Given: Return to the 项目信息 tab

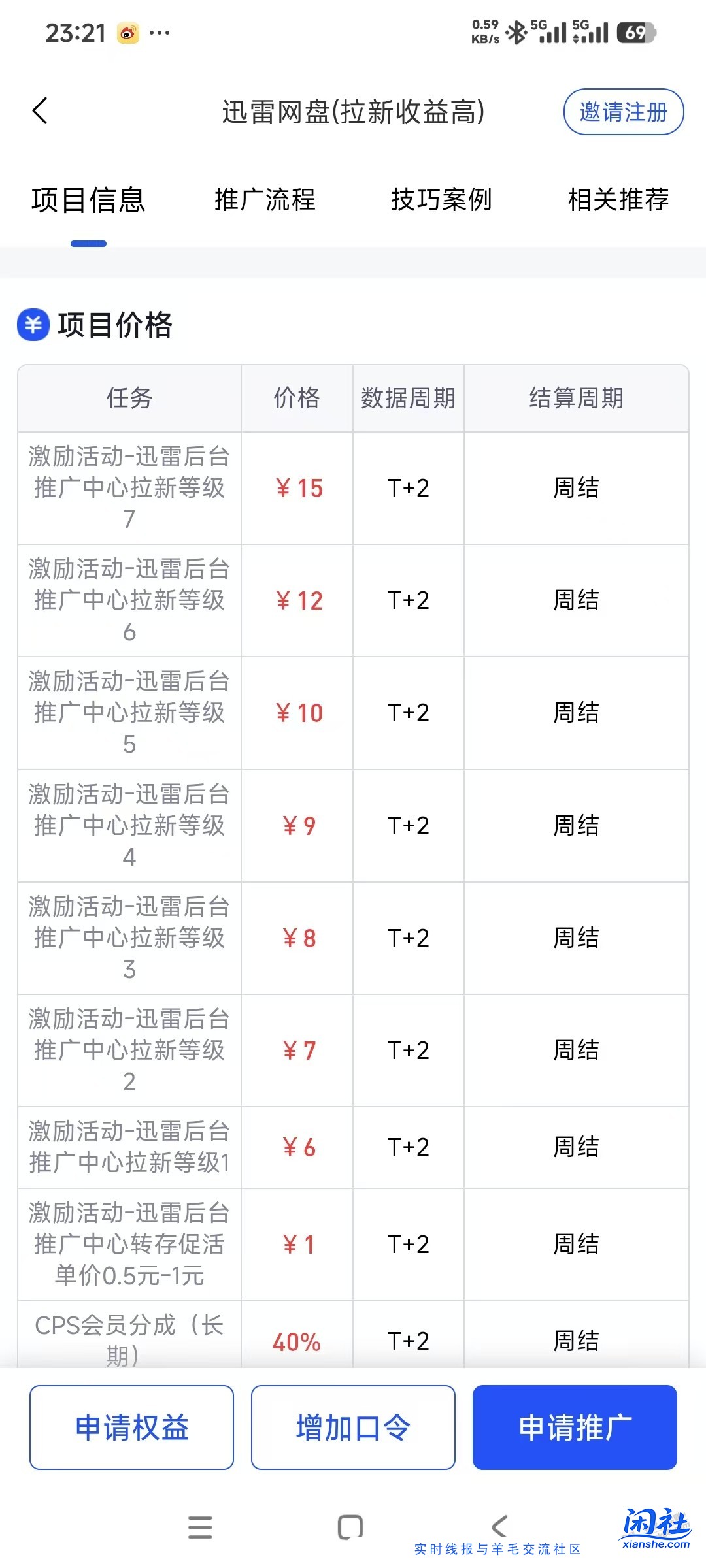Looking at the screenshot, I should [90, 201].
